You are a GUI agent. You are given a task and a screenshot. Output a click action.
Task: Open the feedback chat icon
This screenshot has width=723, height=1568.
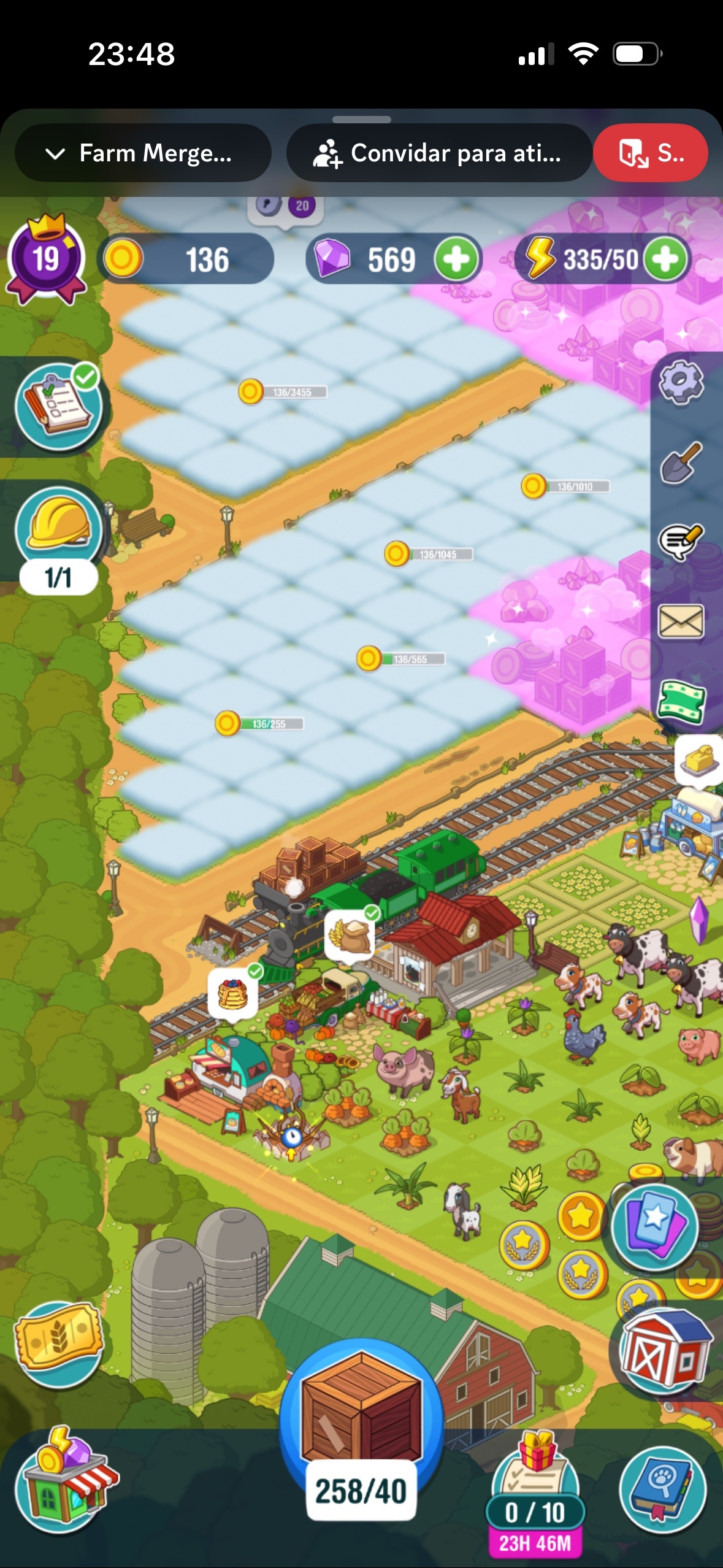(x=681, y=542)
